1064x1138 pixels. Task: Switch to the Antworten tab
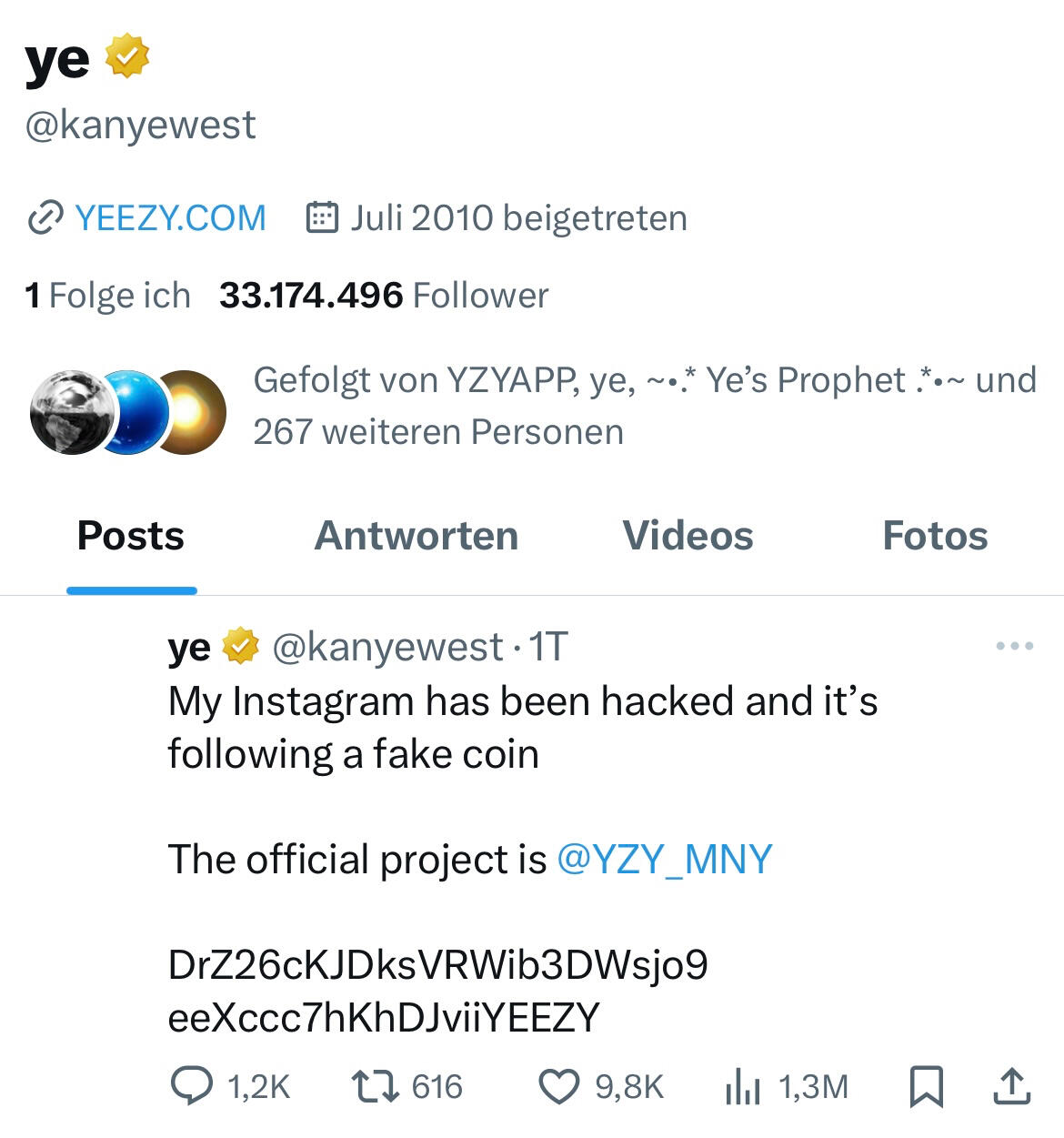[416, 536]
